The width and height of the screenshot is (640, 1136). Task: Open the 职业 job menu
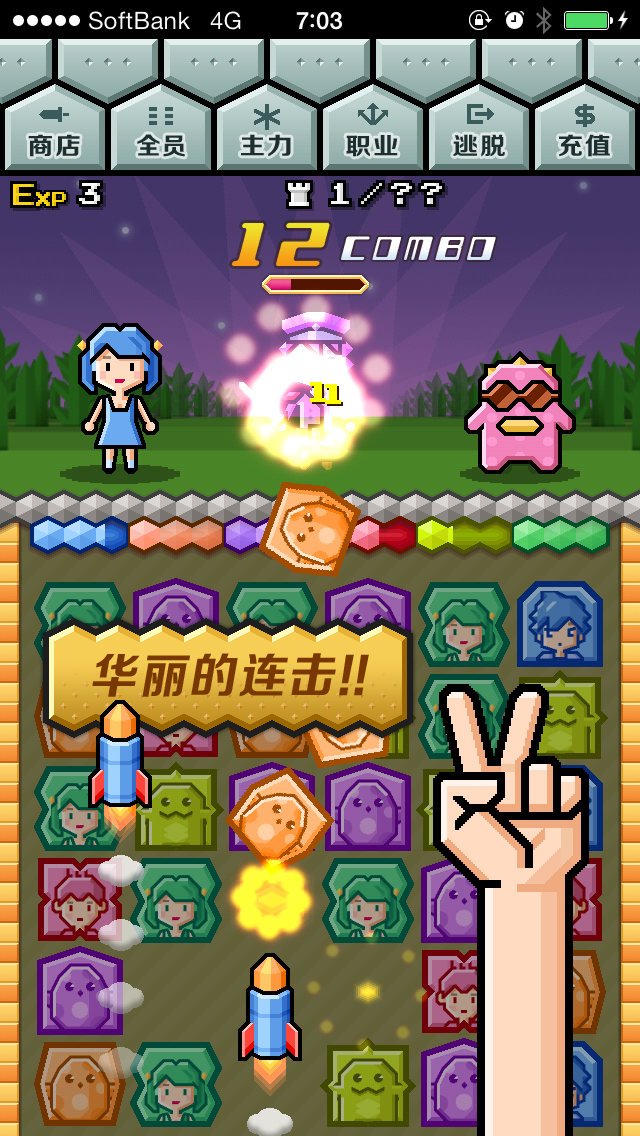point(372,130)
